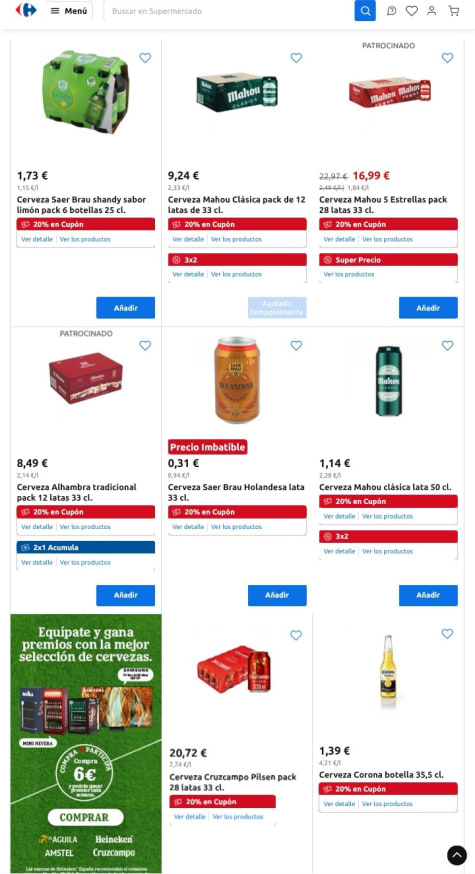Viewport: 475px width, 874px height.
Task: Tap the blue search magnifier button
Action: point(365,11)
